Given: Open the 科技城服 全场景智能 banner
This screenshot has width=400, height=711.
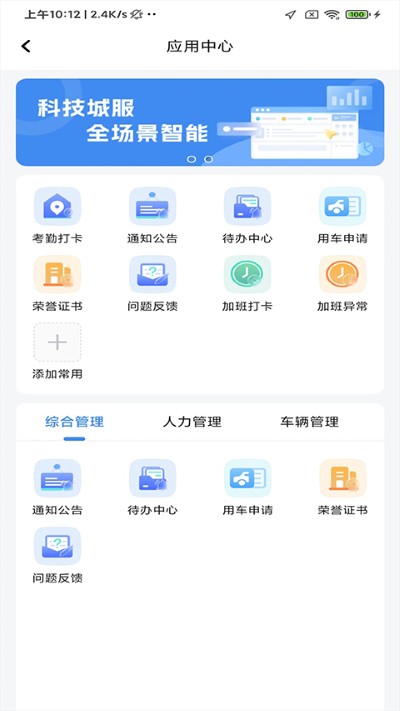Looking at the screenshot, I should tap(200, 122).
